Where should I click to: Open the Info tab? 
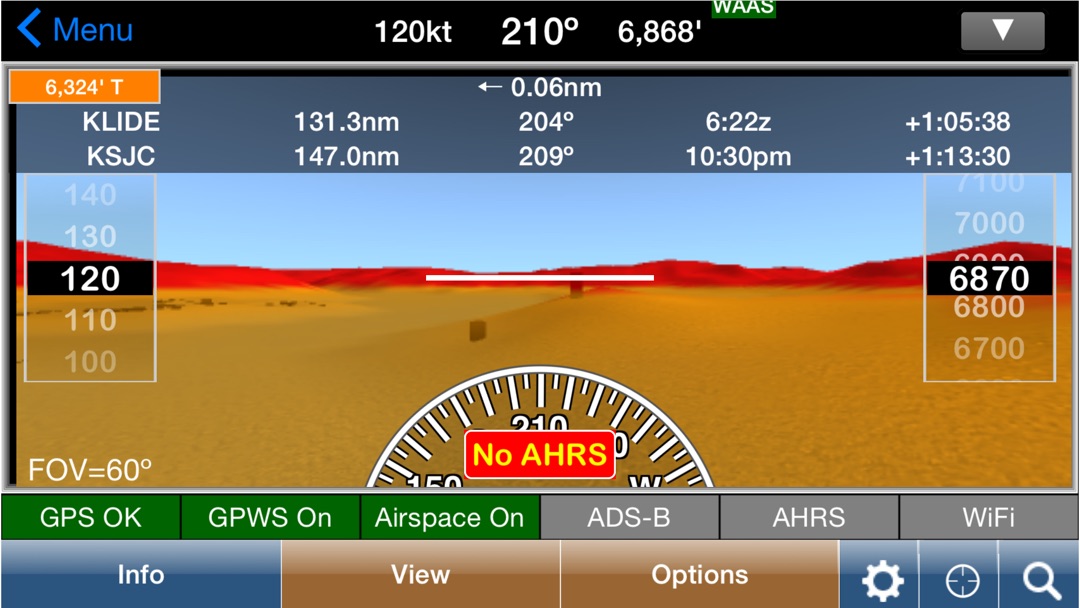click(x=140, y=575)
